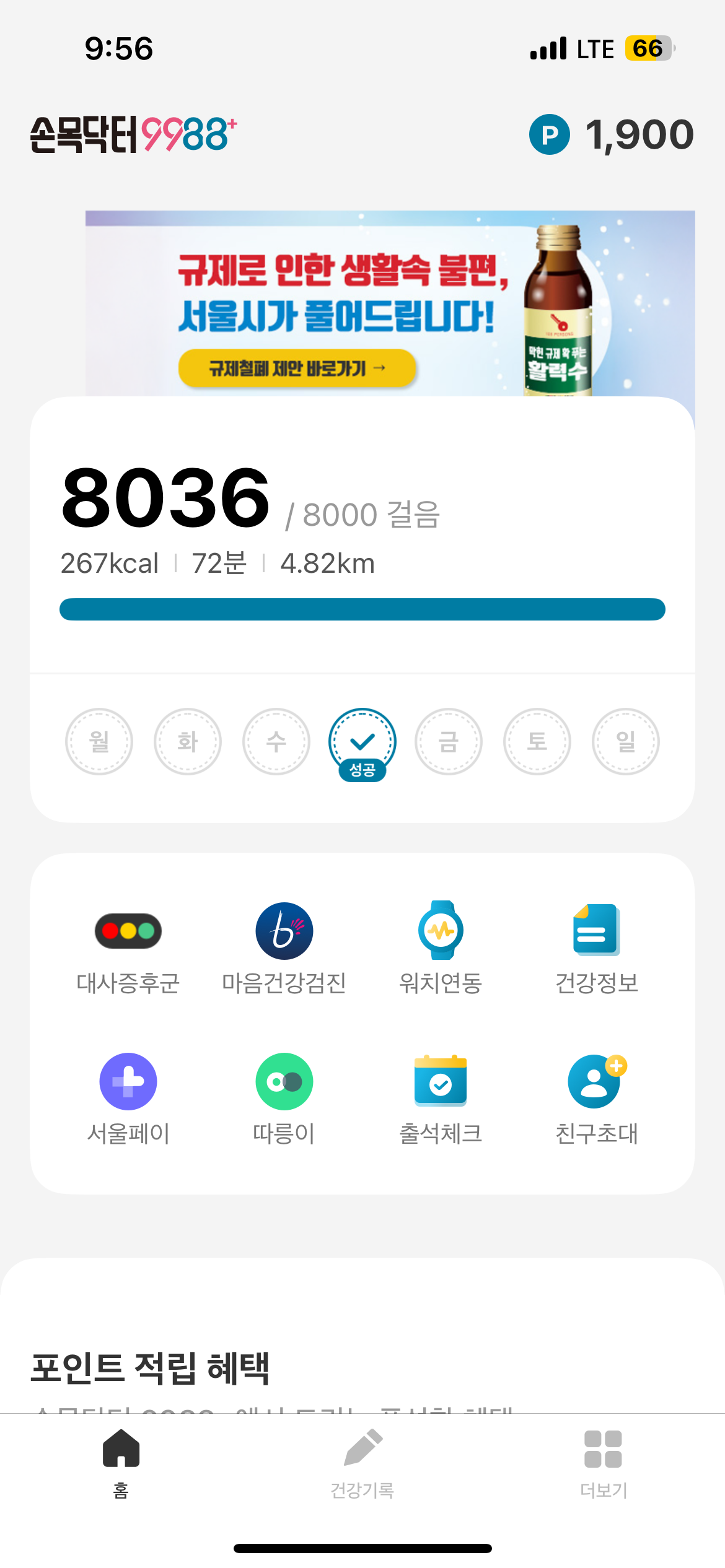725x1568 pixels.
Task: Invite a friend via 친구초대
Action: click(x=597, y=1099)
